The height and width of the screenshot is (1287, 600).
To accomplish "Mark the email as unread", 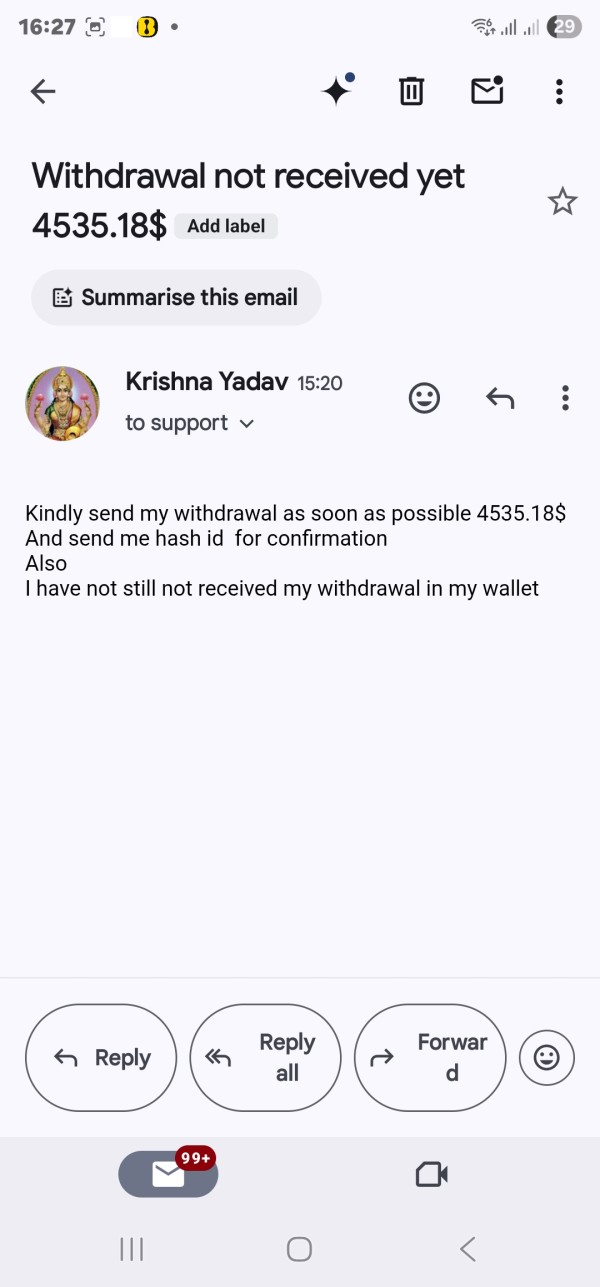I will tap(487, 90).
